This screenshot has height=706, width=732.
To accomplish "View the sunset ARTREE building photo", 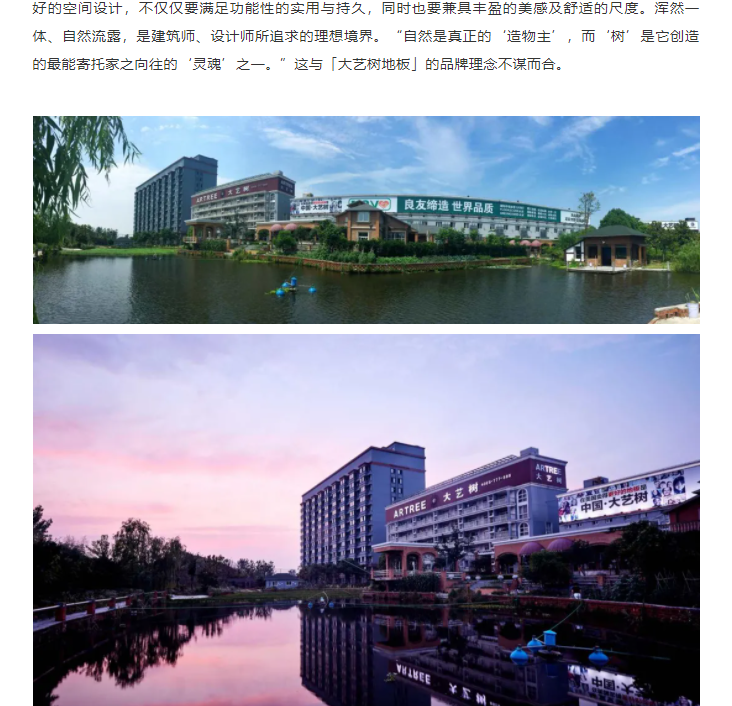I will (366, 520).
